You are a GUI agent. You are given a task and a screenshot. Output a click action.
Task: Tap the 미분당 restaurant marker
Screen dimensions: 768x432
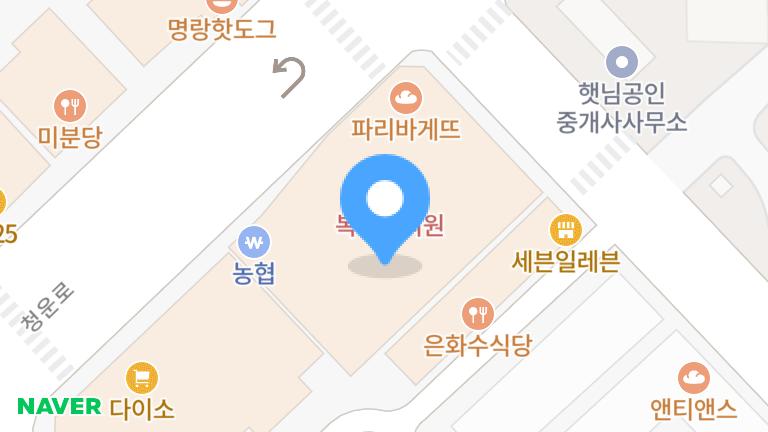pyautogui.click(x=69, y=104)
